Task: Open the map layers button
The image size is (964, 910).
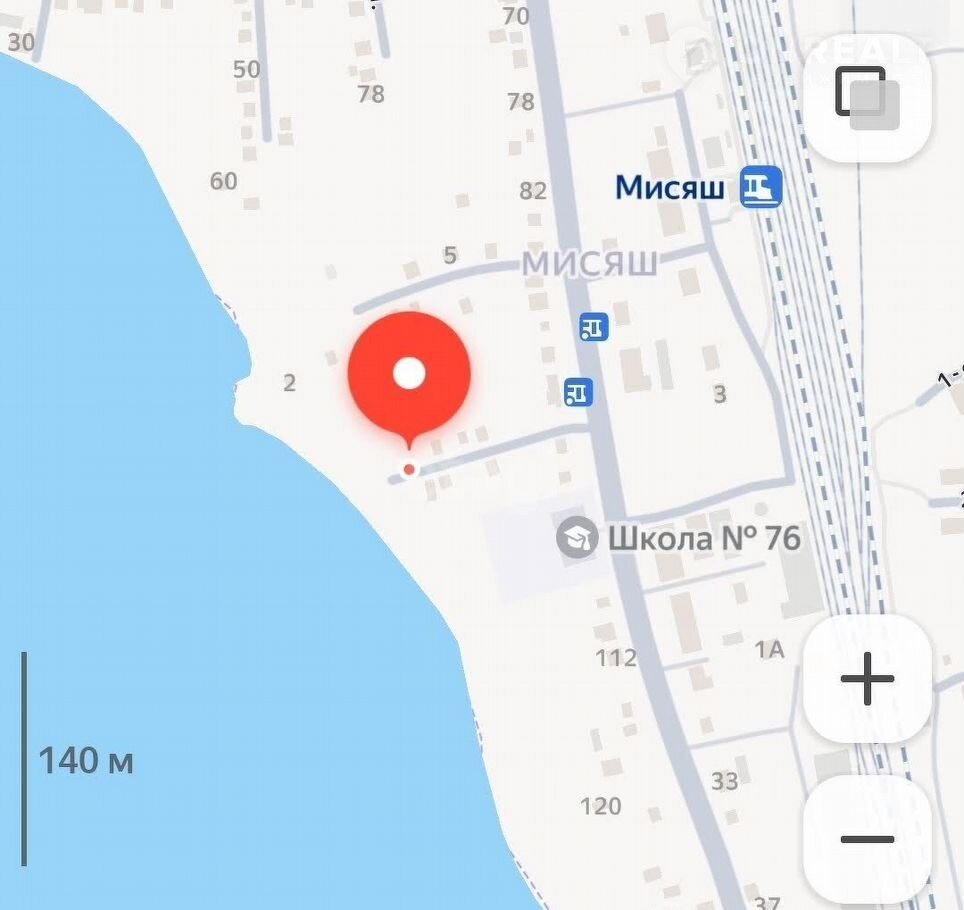Action: tap(867, 97)
